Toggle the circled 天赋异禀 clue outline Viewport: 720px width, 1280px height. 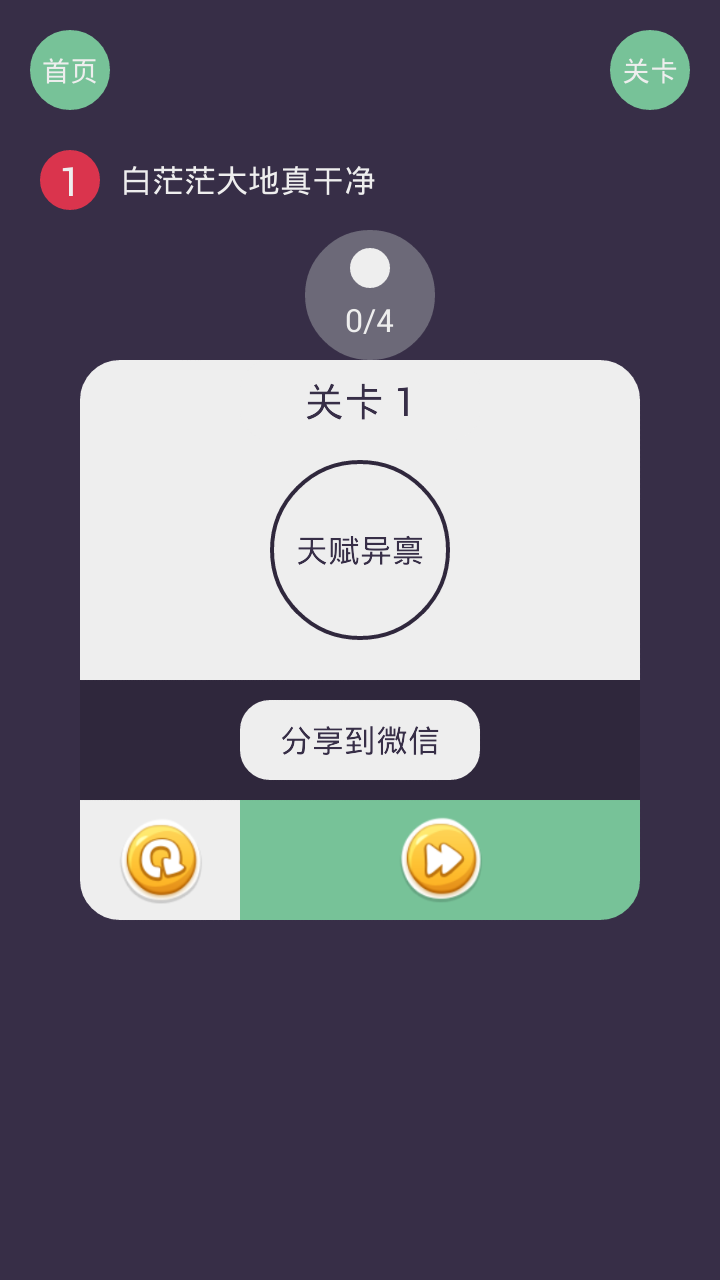[x=359, y=549]
